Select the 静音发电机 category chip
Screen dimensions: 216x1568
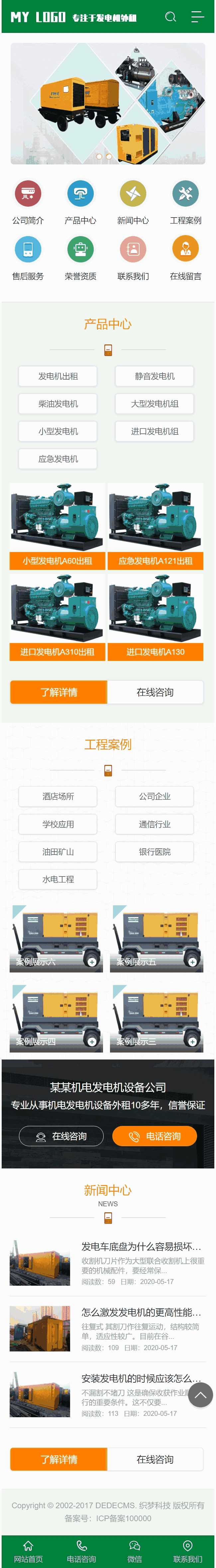(x=155, y=376)
